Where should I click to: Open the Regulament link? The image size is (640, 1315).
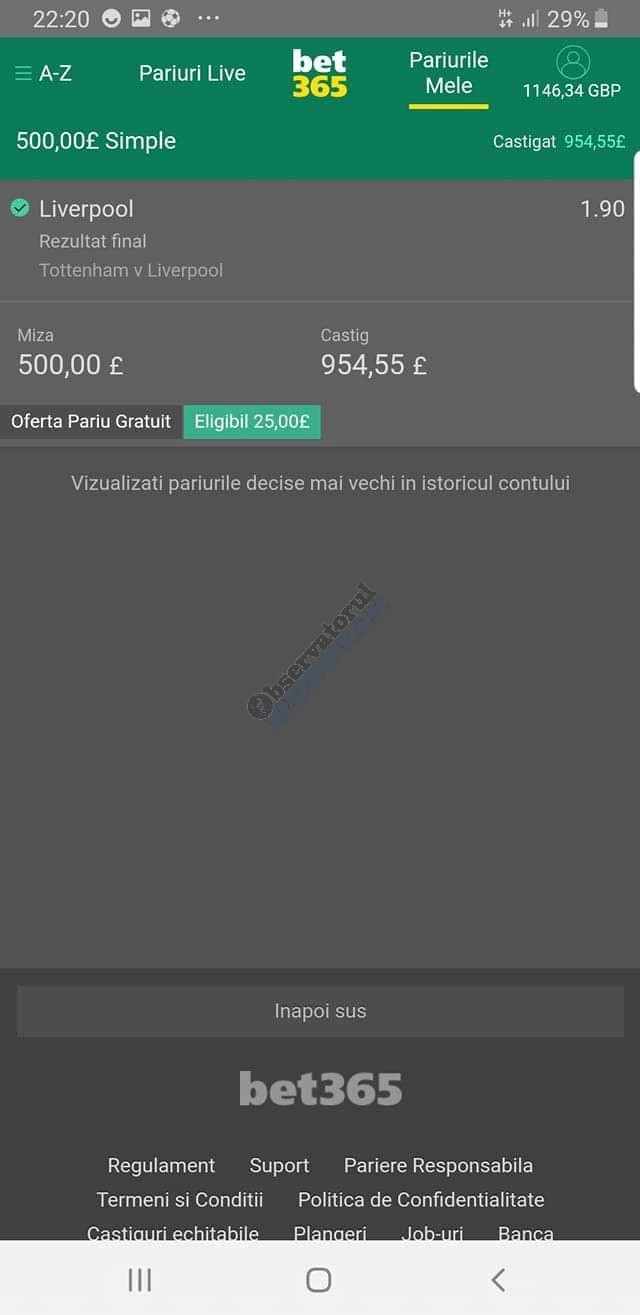161,1165
